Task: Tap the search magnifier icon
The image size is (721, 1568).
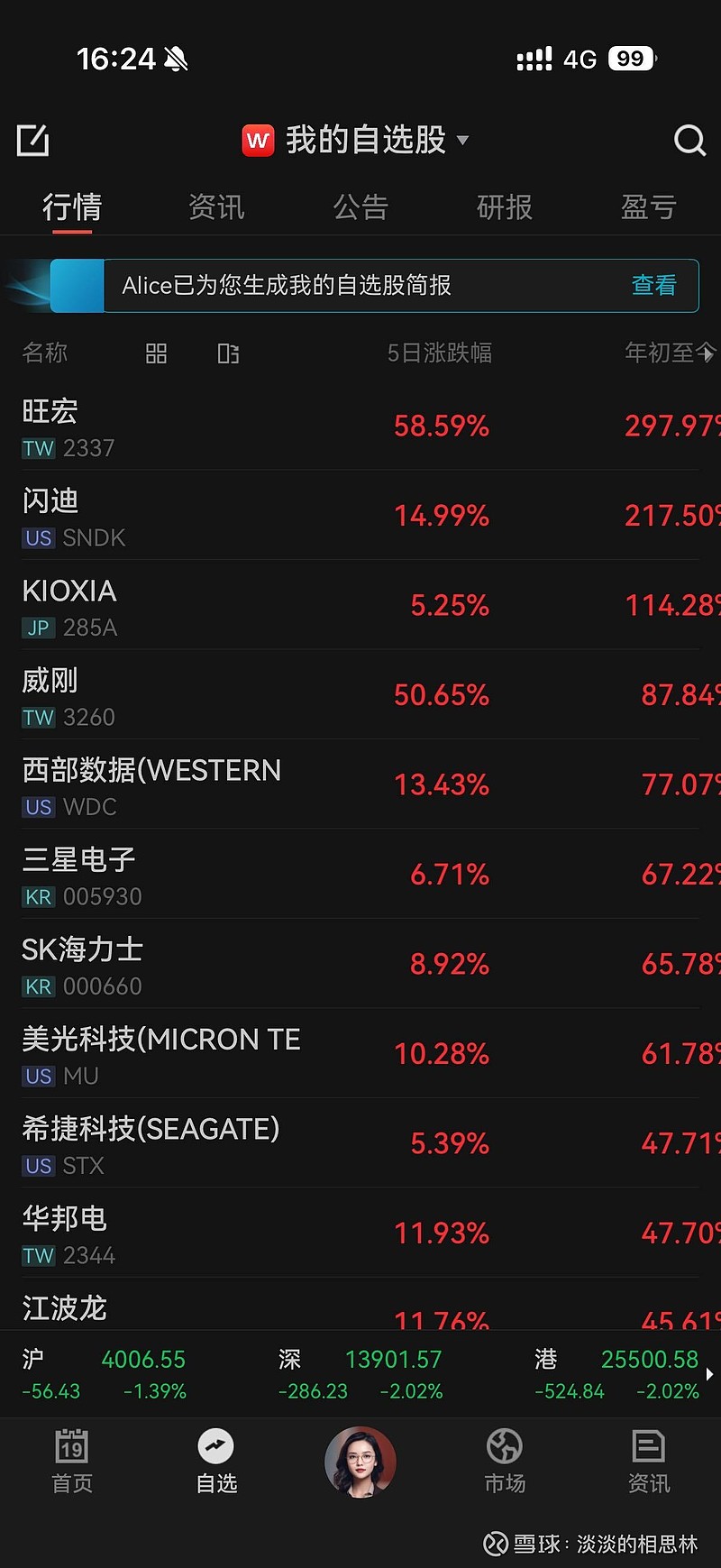Action: 689,141
